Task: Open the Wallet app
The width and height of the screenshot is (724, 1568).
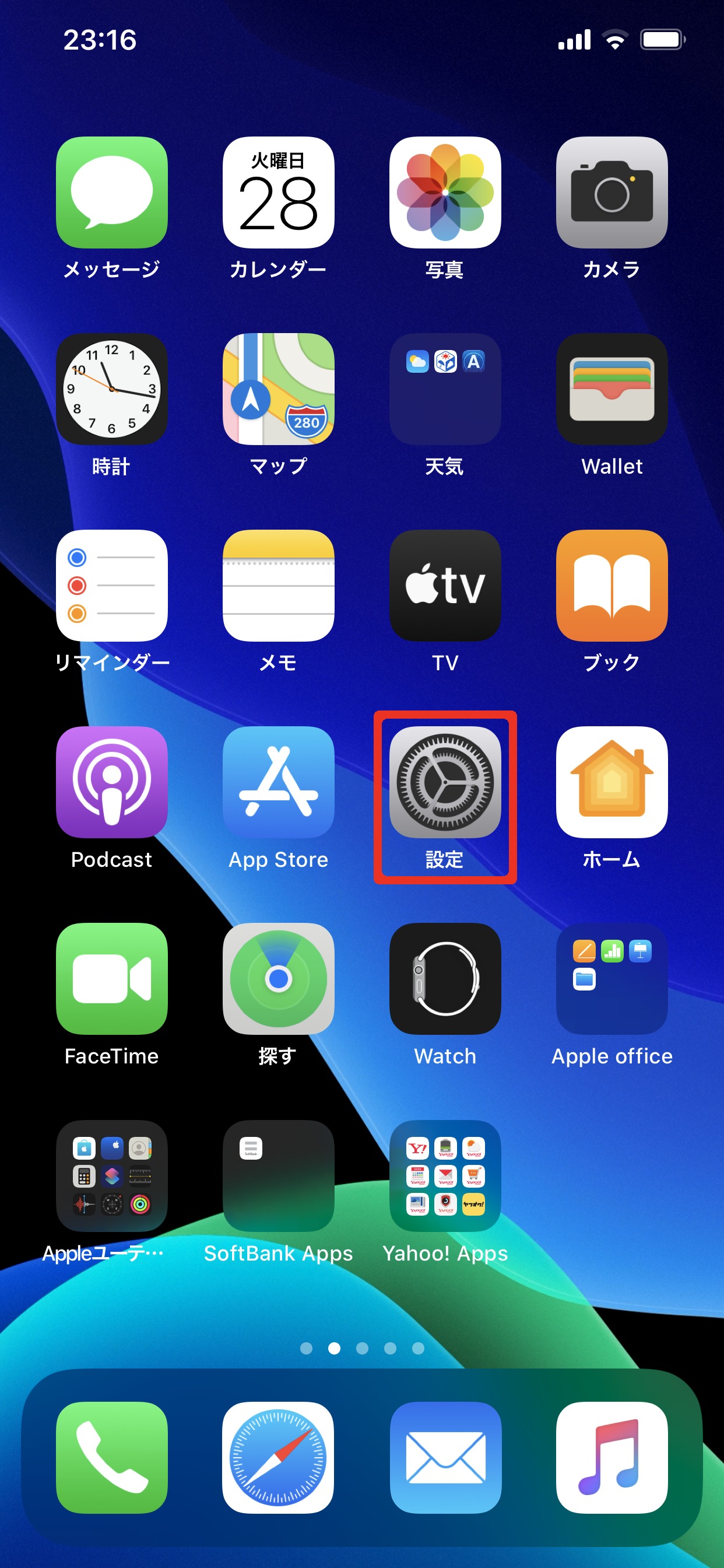Action: pyautogui.click(x=611, y=389)
